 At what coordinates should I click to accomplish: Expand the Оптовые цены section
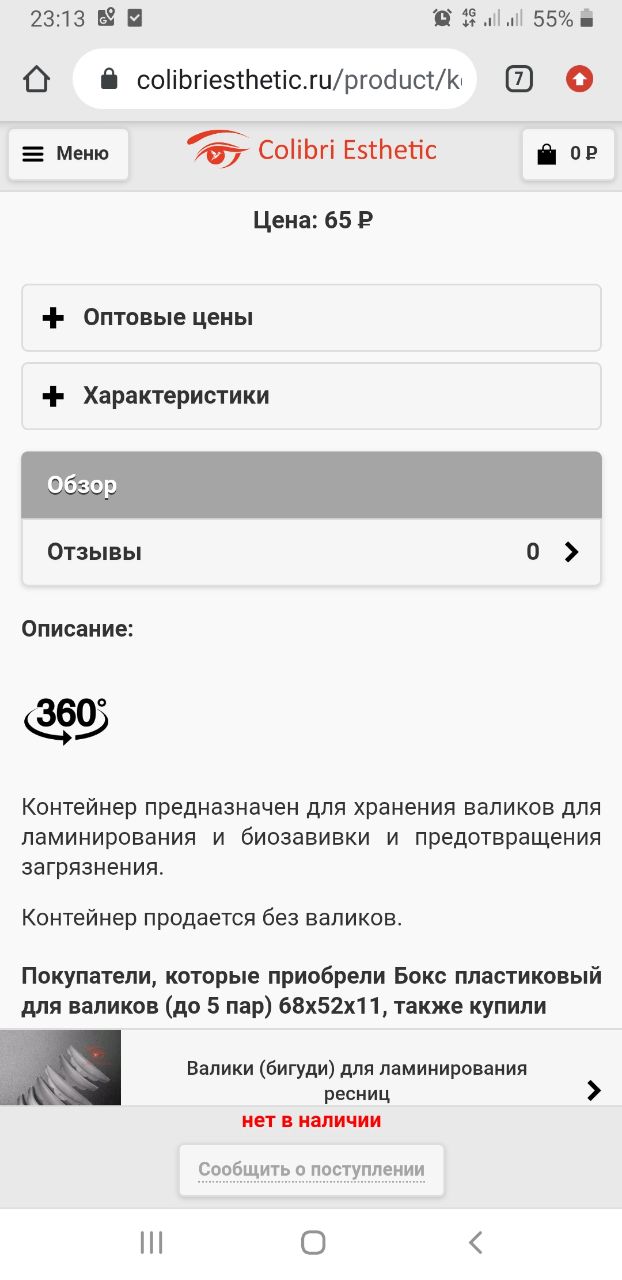[311, 318]
